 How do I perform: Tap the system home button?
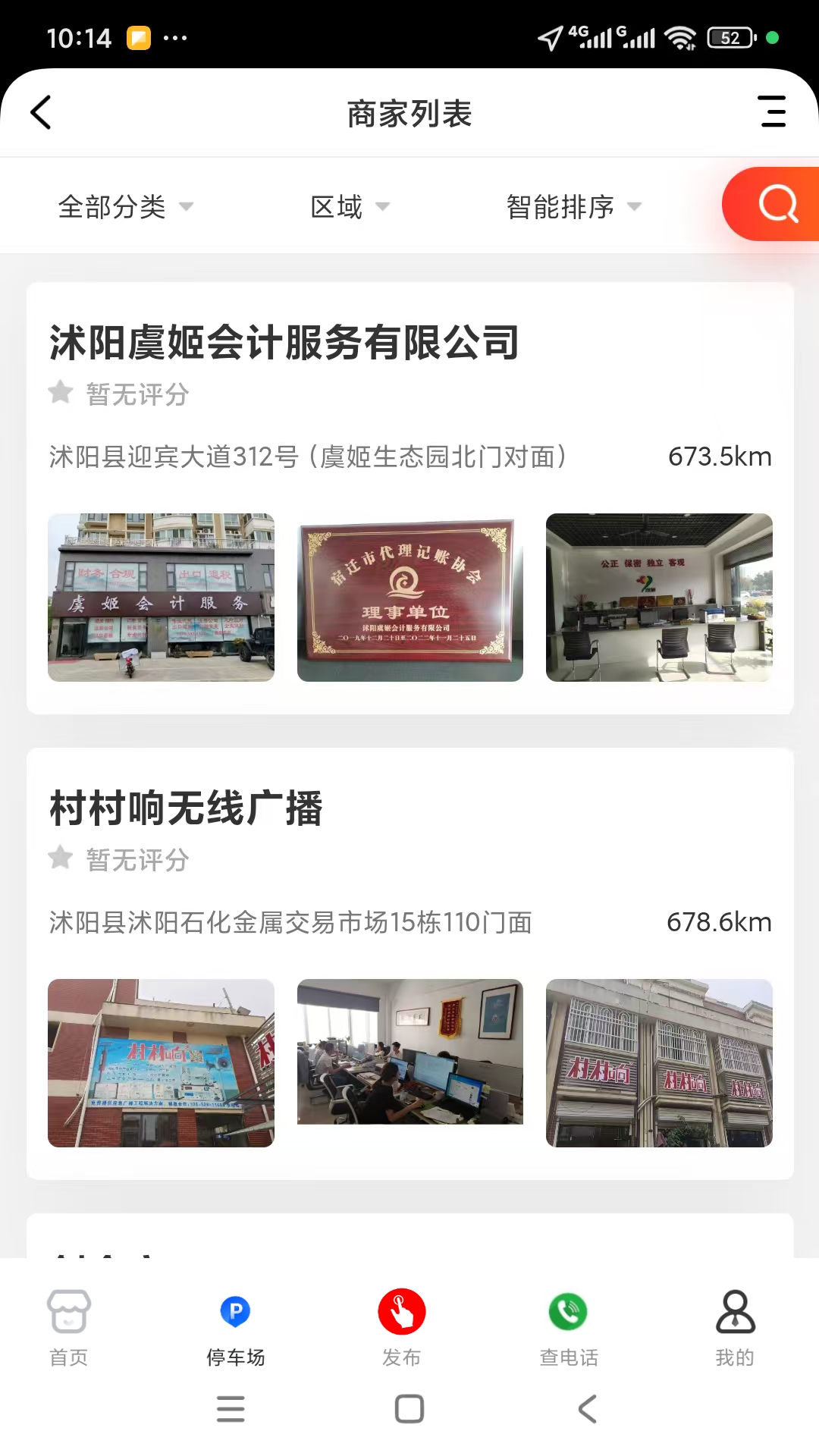tap(409, 1409)
